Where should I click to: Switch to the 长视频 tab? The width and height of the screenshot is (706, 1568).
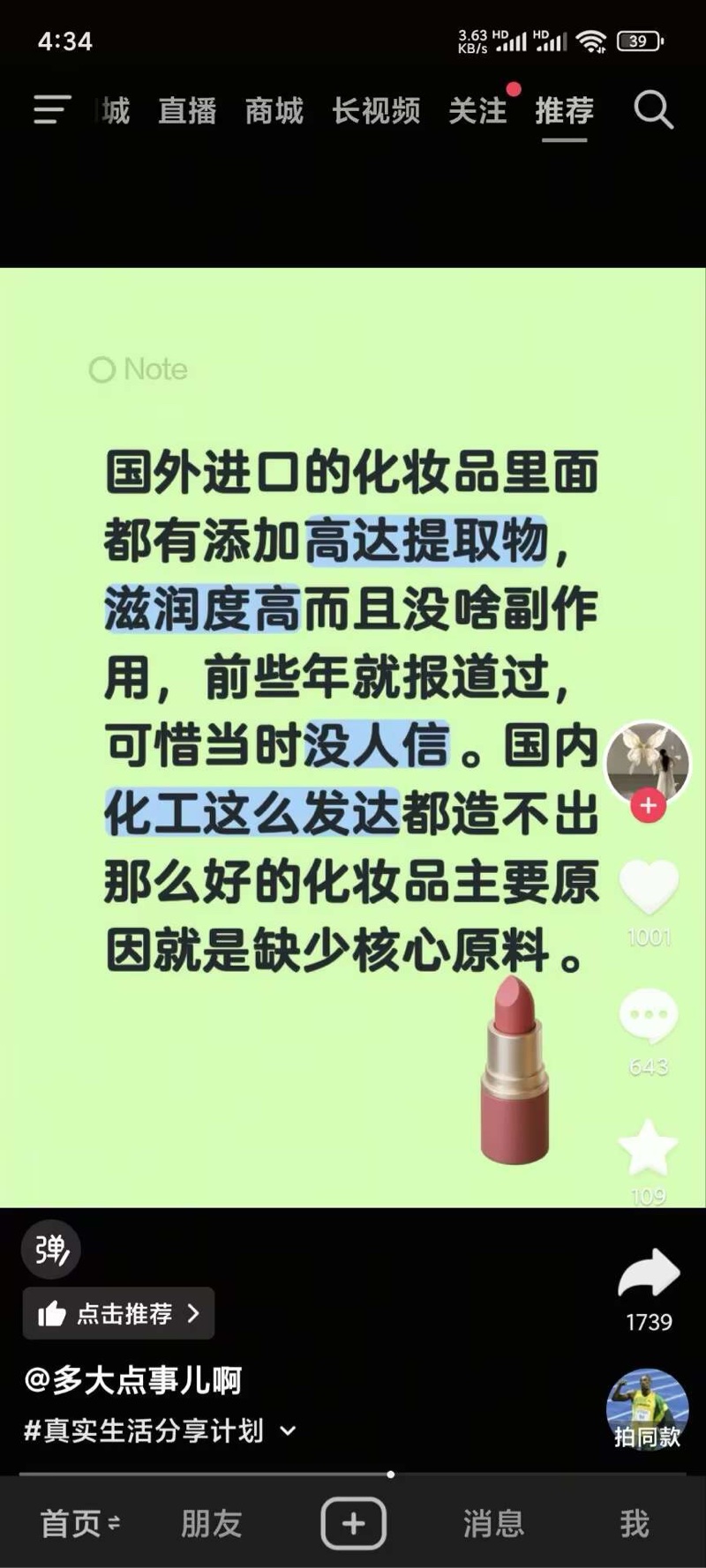(x=376, y=111)
